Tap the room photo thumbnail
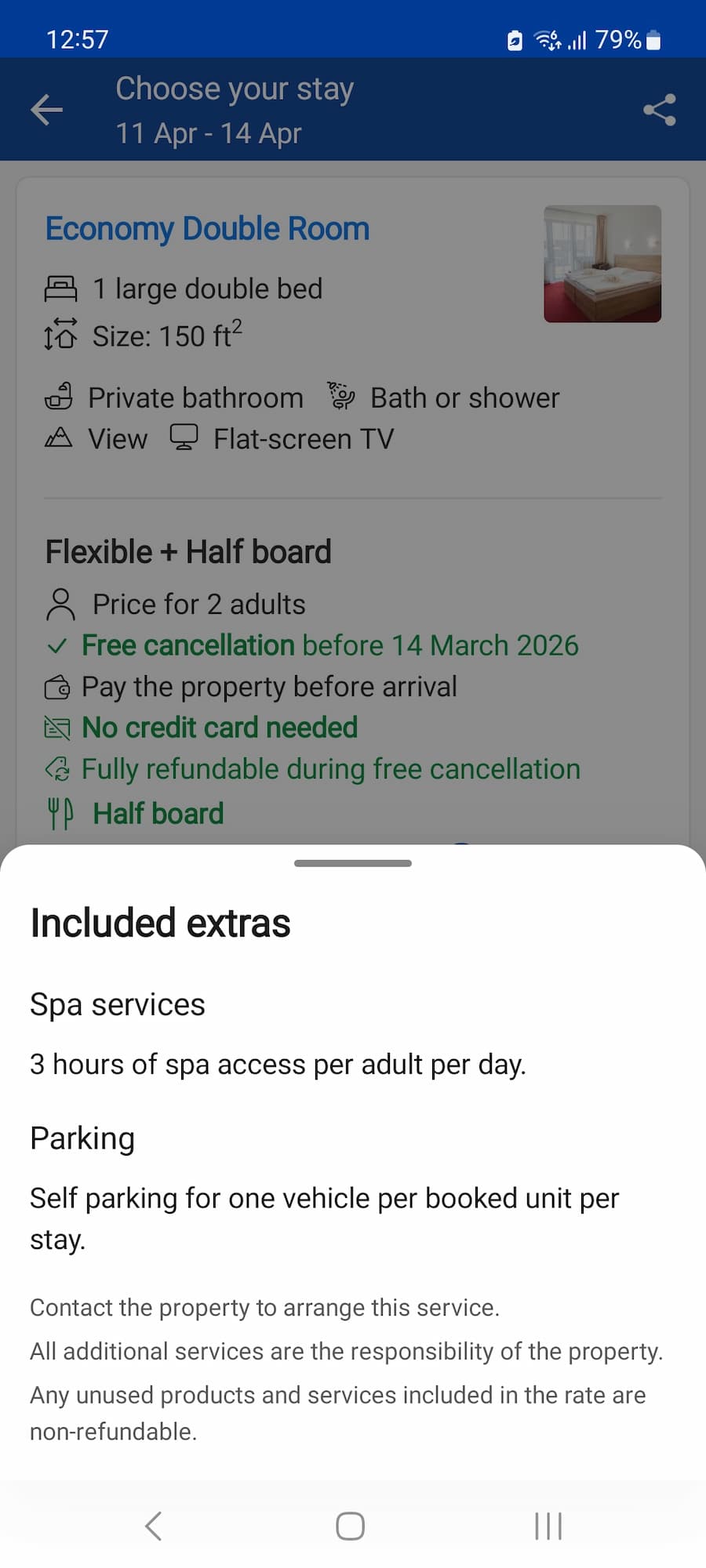Screen dimensions: 706x1568 coord(602,263)
